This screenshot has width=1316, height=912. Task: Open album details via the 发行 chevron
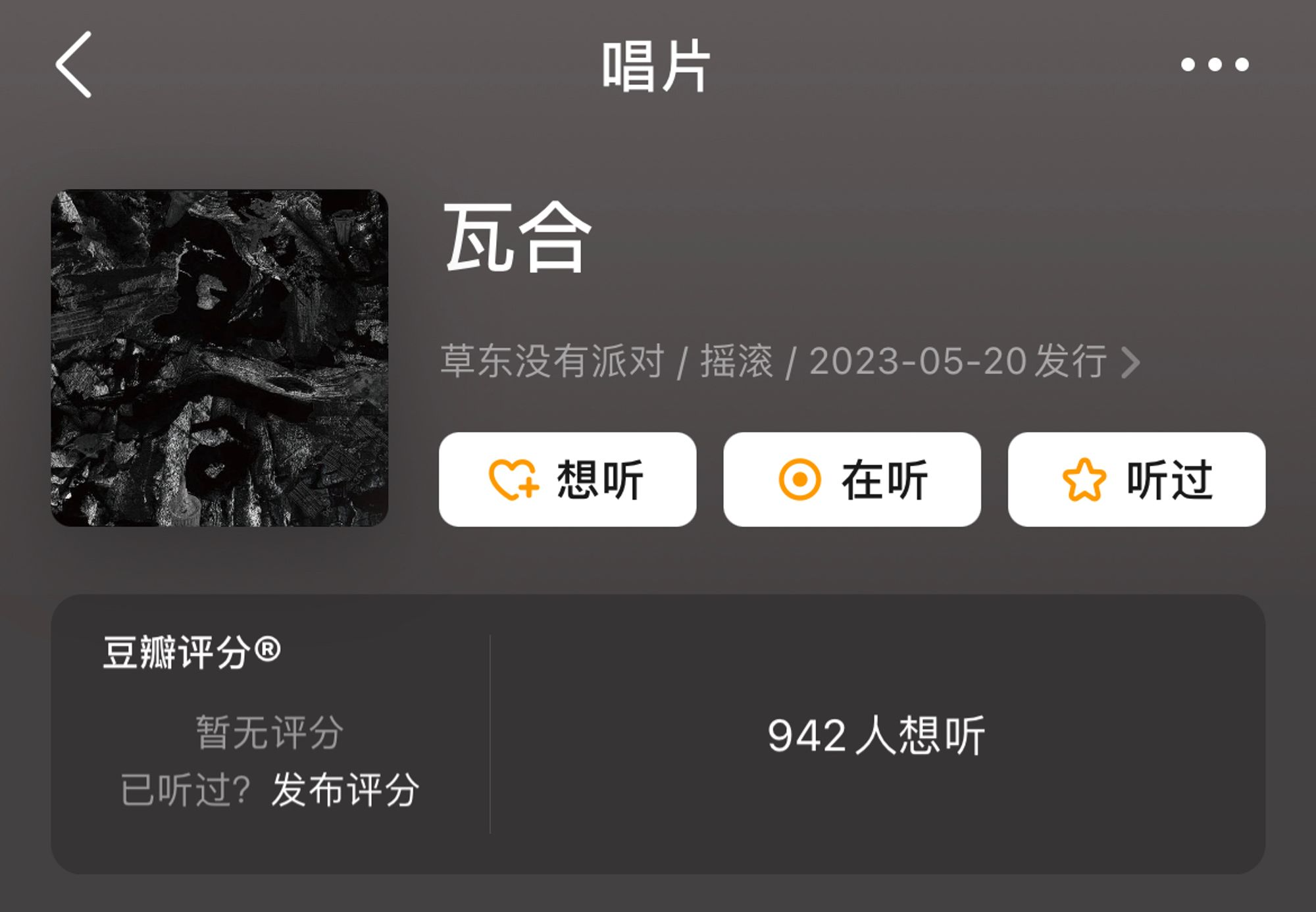coord(1130,362)
